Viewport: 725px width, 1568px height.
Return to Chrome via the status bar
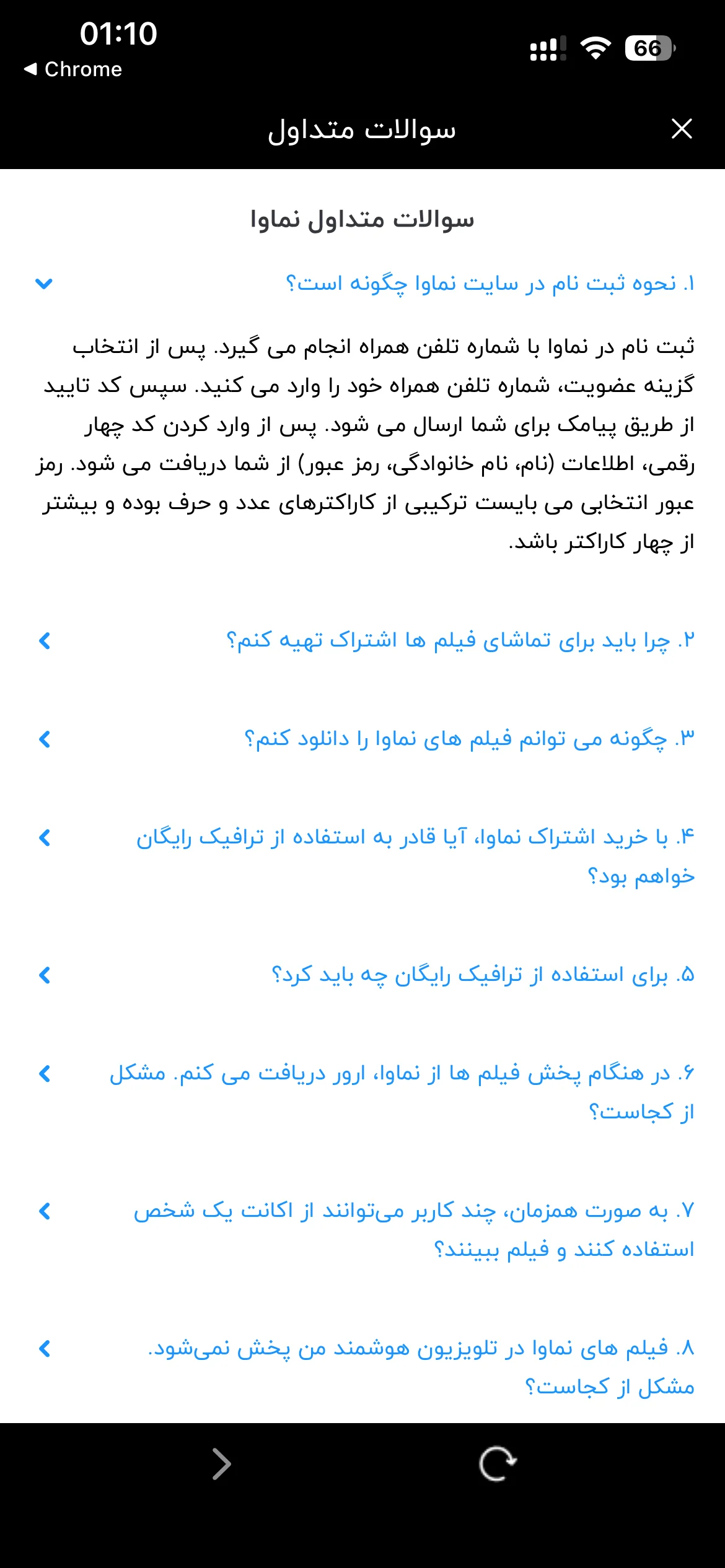73,69
